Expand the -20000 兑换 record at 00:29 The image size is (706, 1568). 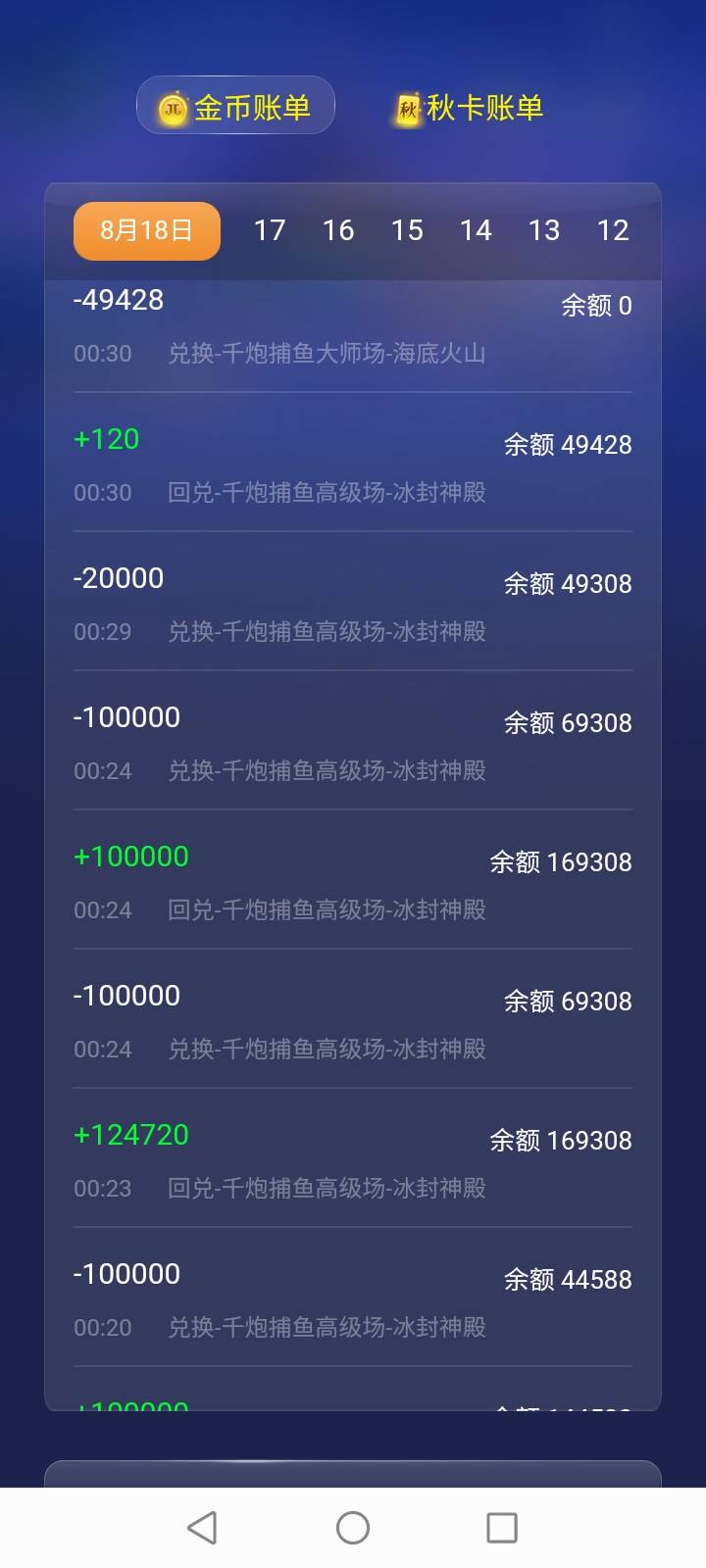pos(353,605)
